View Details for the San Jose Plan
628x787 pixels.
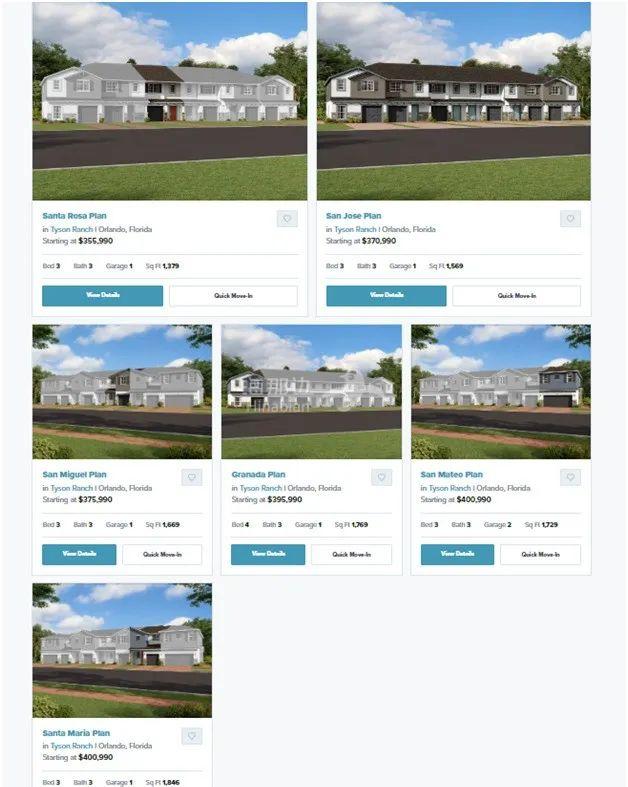point(386,296)
